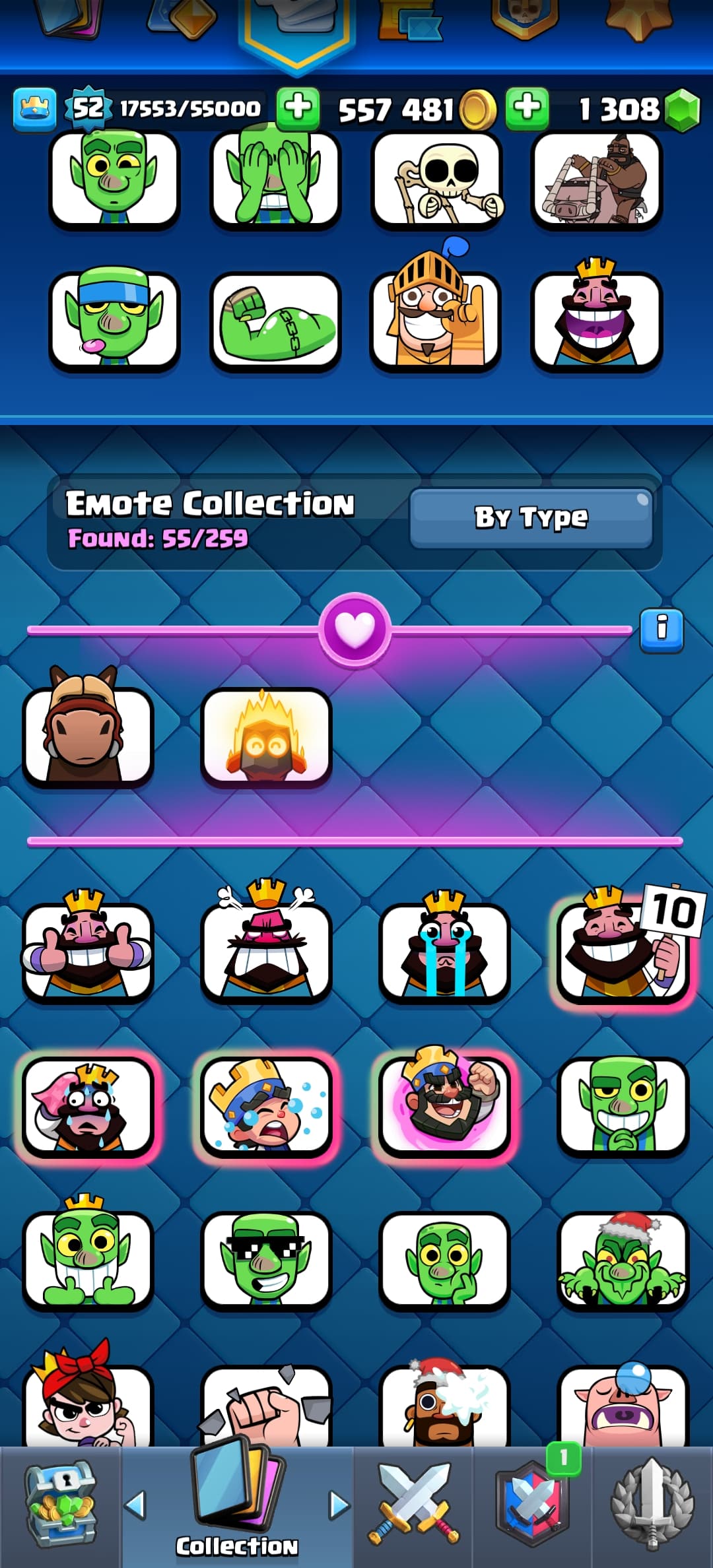Select the hog rider emote in the deck
This screenshot has height=1568, width=713.
click(x=597, y=180)
